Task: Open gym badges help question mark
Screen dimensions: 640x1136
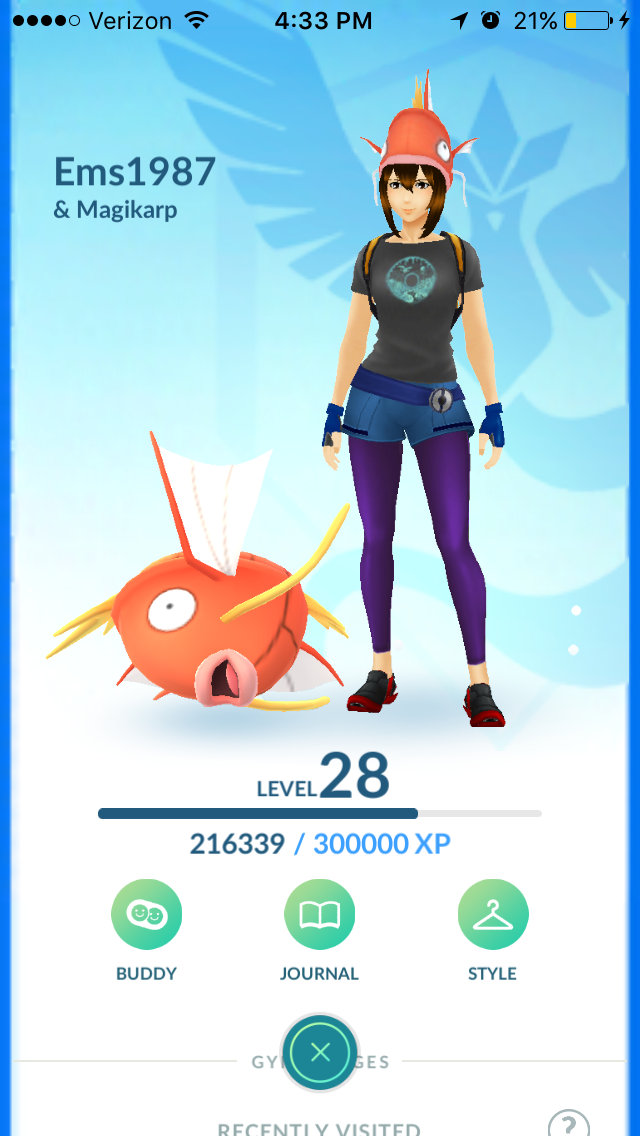Action: click(568, 1124)
